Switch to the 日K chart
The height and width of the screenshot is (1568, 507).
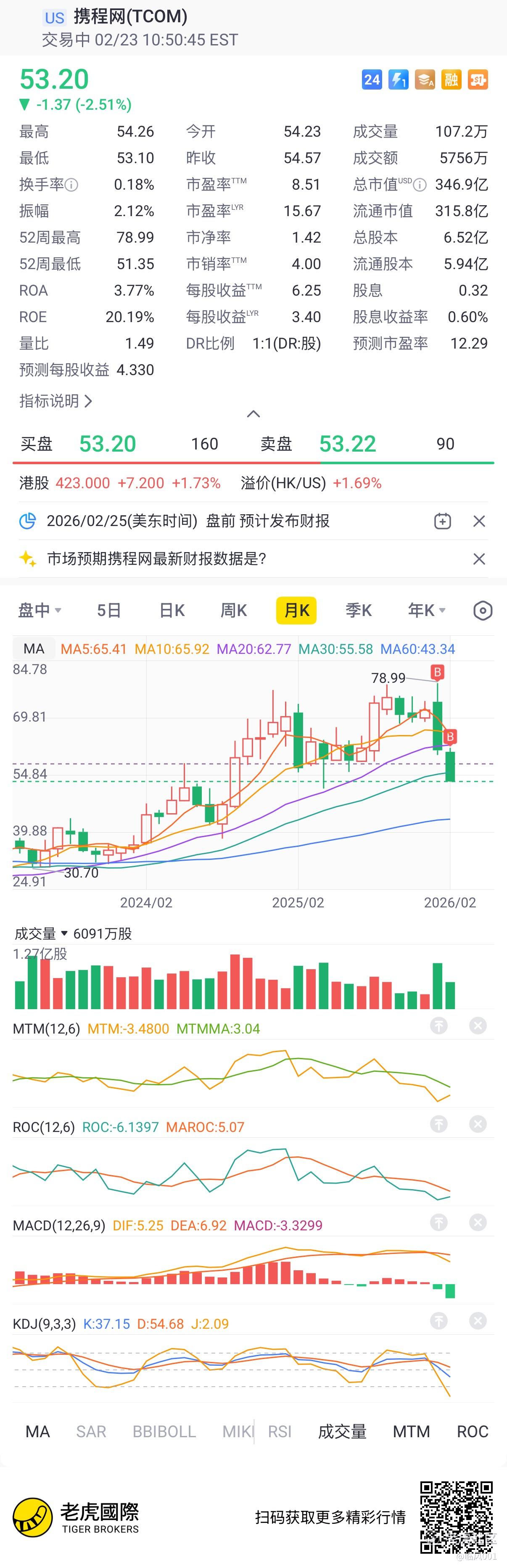tap(172, 610)
